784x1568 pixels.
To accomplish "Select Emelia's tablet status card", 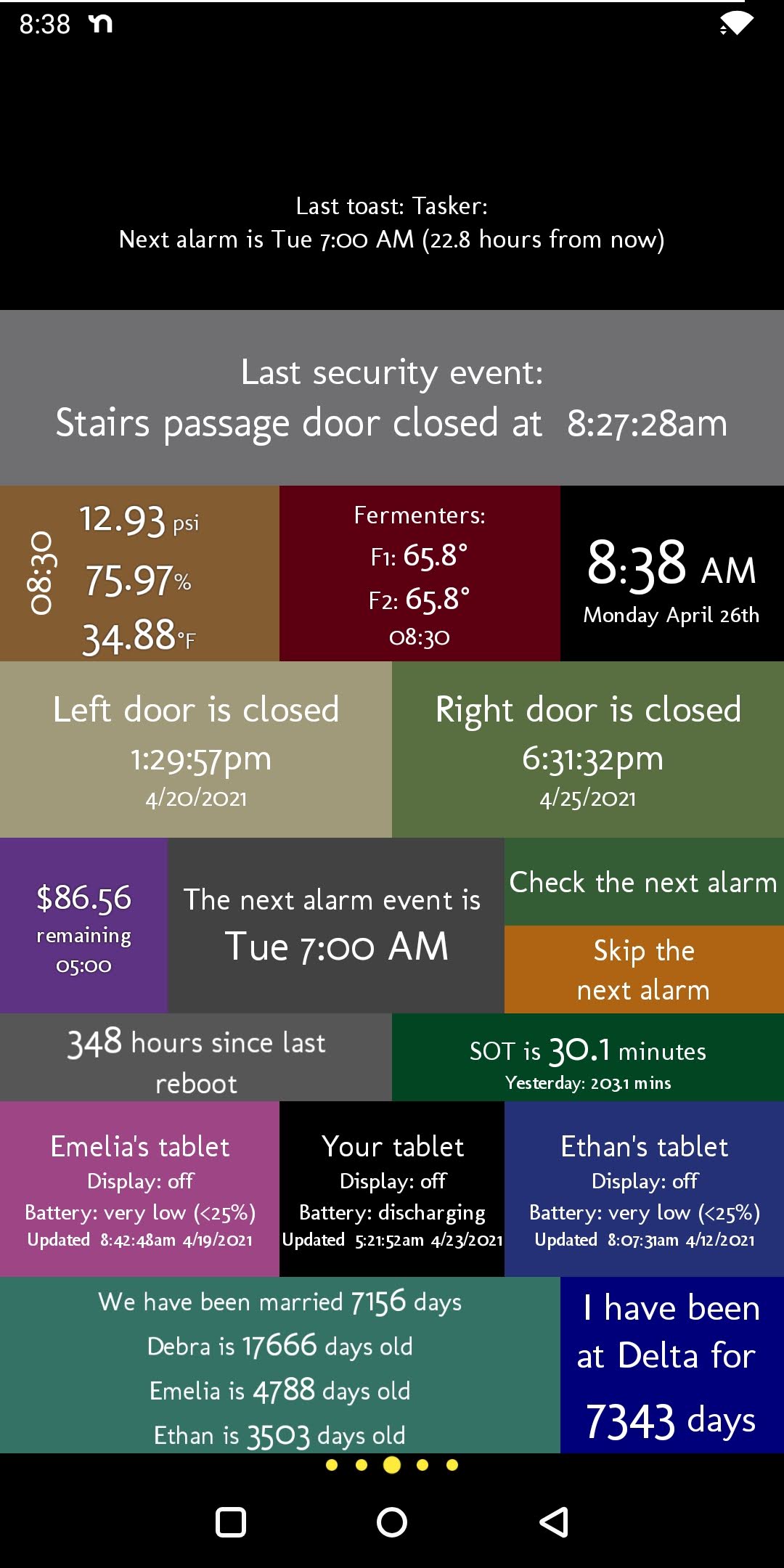I will coord(139,1189).
